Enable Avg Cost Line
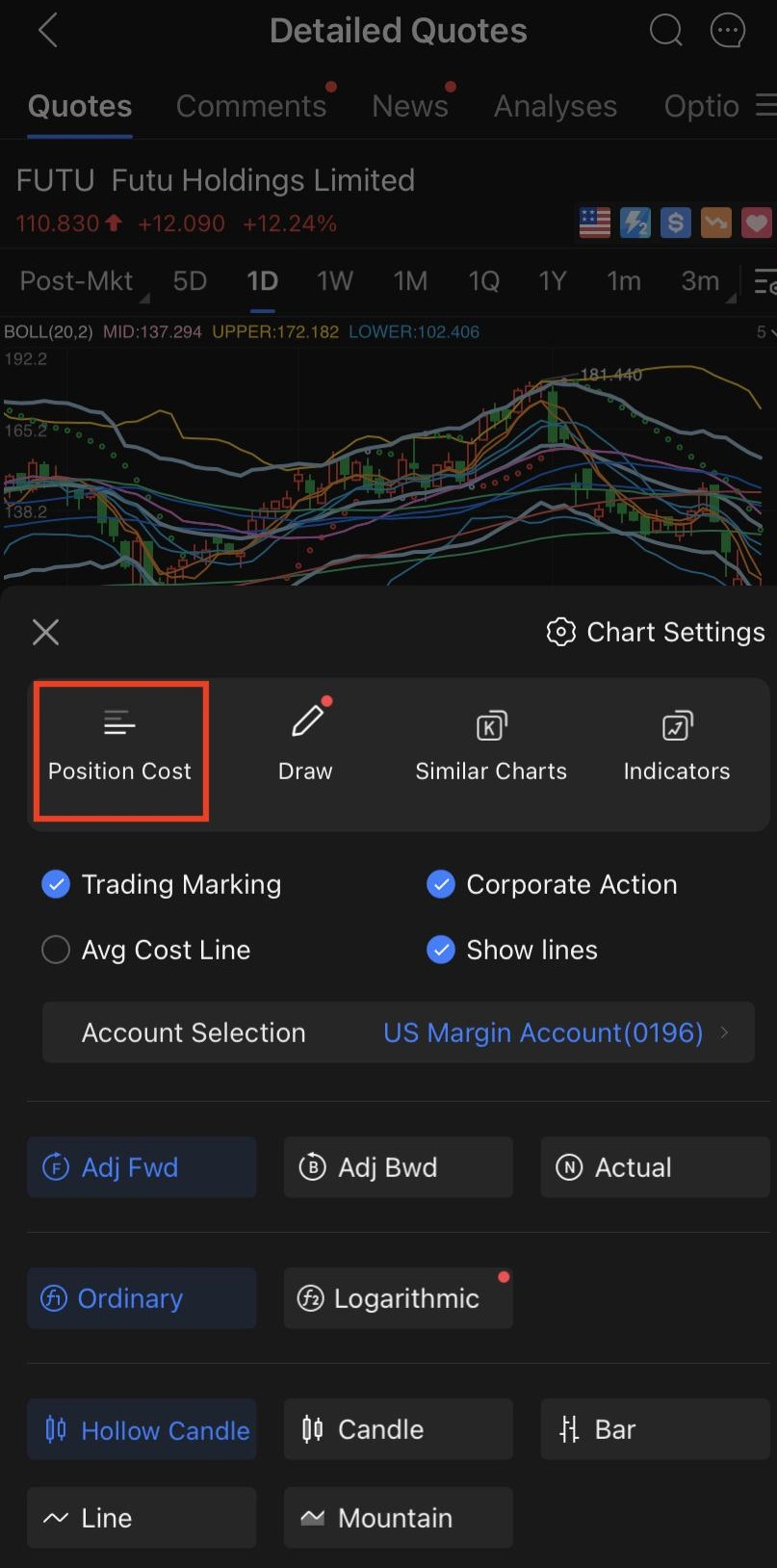This screenshot has height=1568, width=777. (x=146, y=950)
